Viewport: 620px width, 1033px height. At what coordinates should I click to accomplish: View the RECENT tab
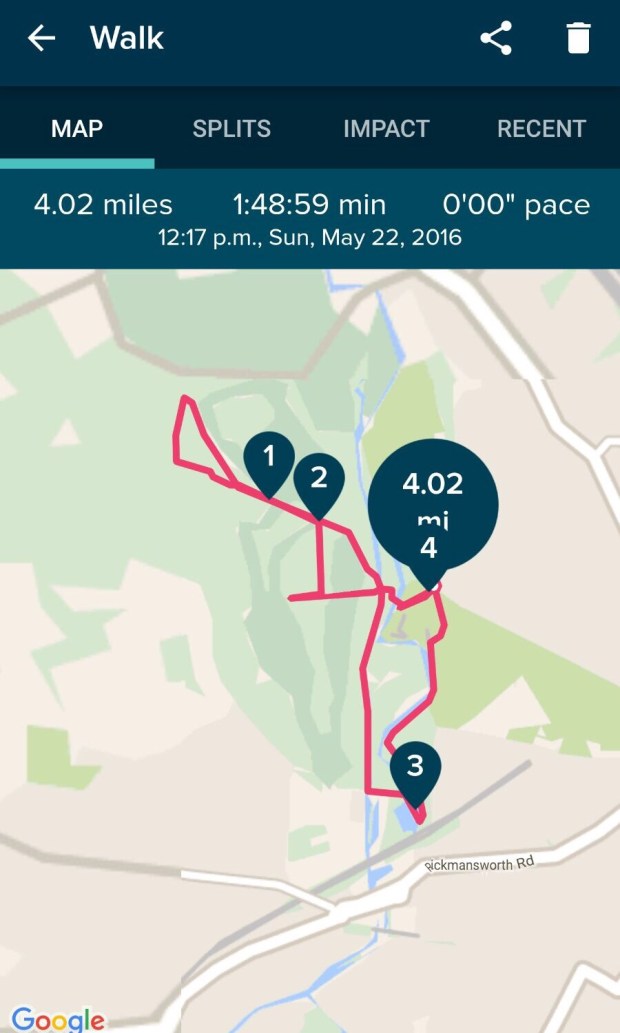pyautogui.click(x=541, y=129)
